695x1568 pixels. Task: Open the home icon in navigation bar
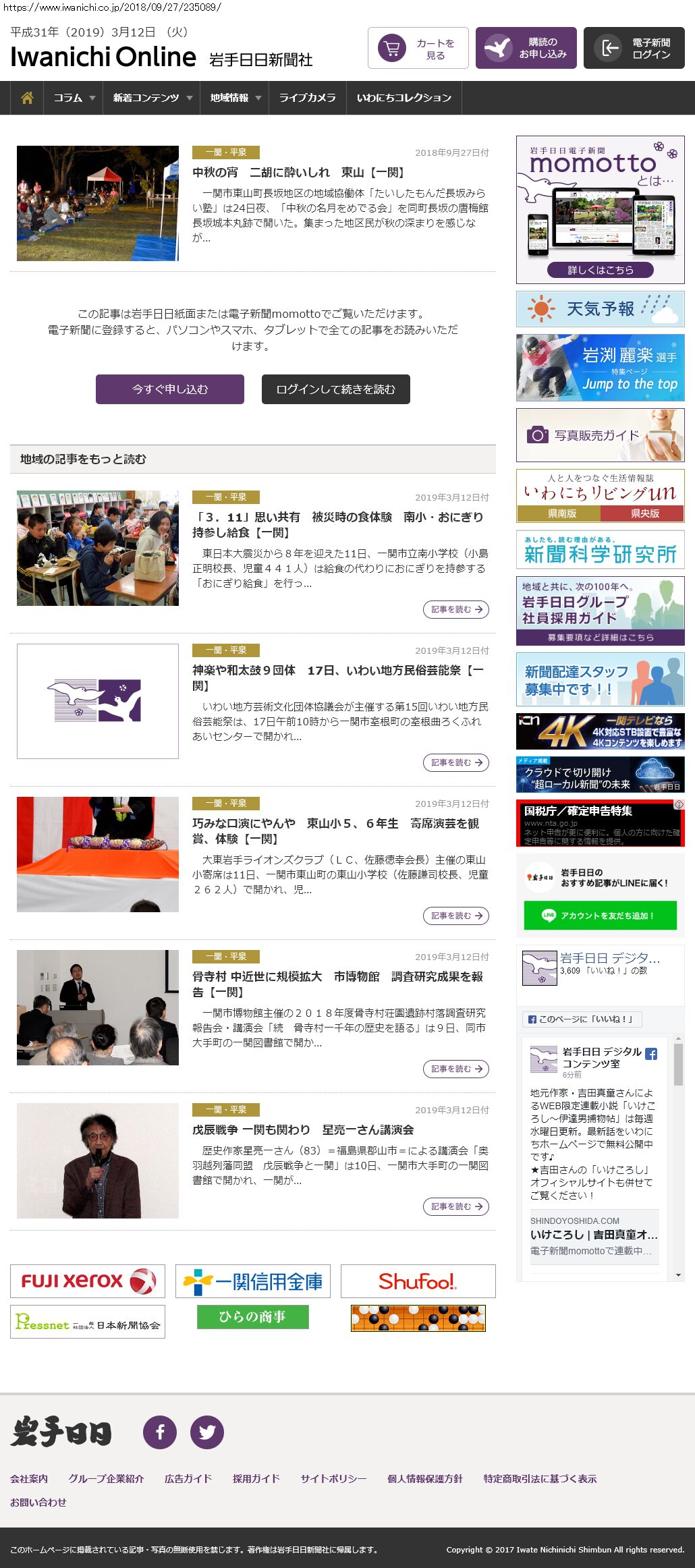(27, 98)
